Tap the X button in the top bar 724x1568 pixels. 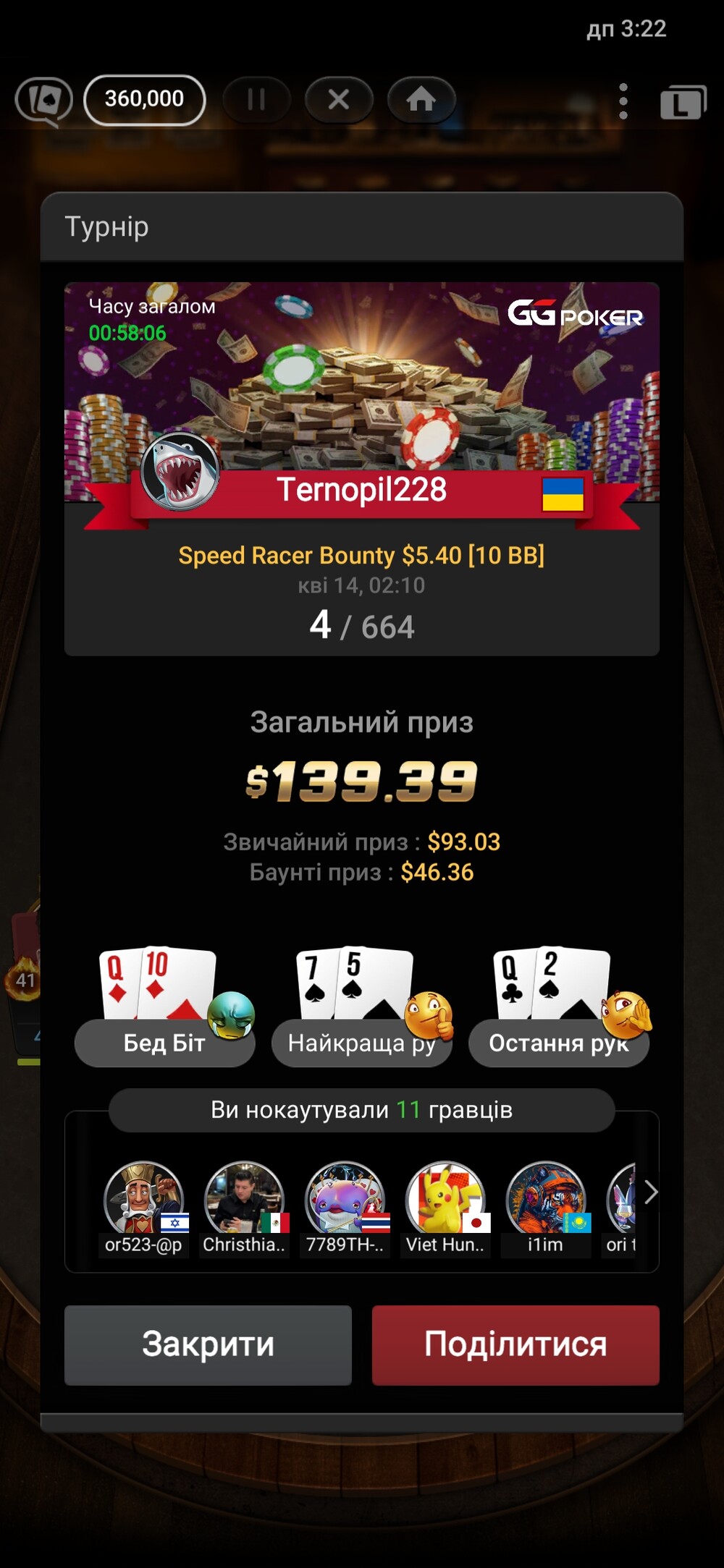click(339, 99)
